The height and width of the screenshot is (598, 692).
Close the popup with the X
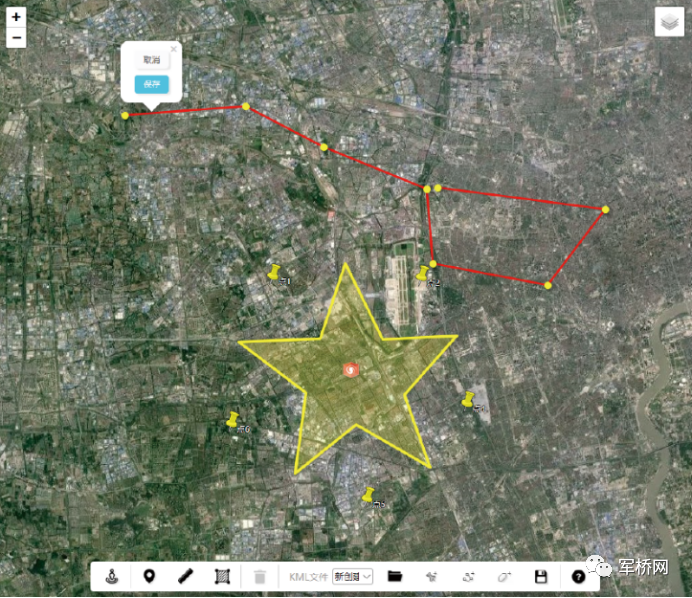coord(173,48)
